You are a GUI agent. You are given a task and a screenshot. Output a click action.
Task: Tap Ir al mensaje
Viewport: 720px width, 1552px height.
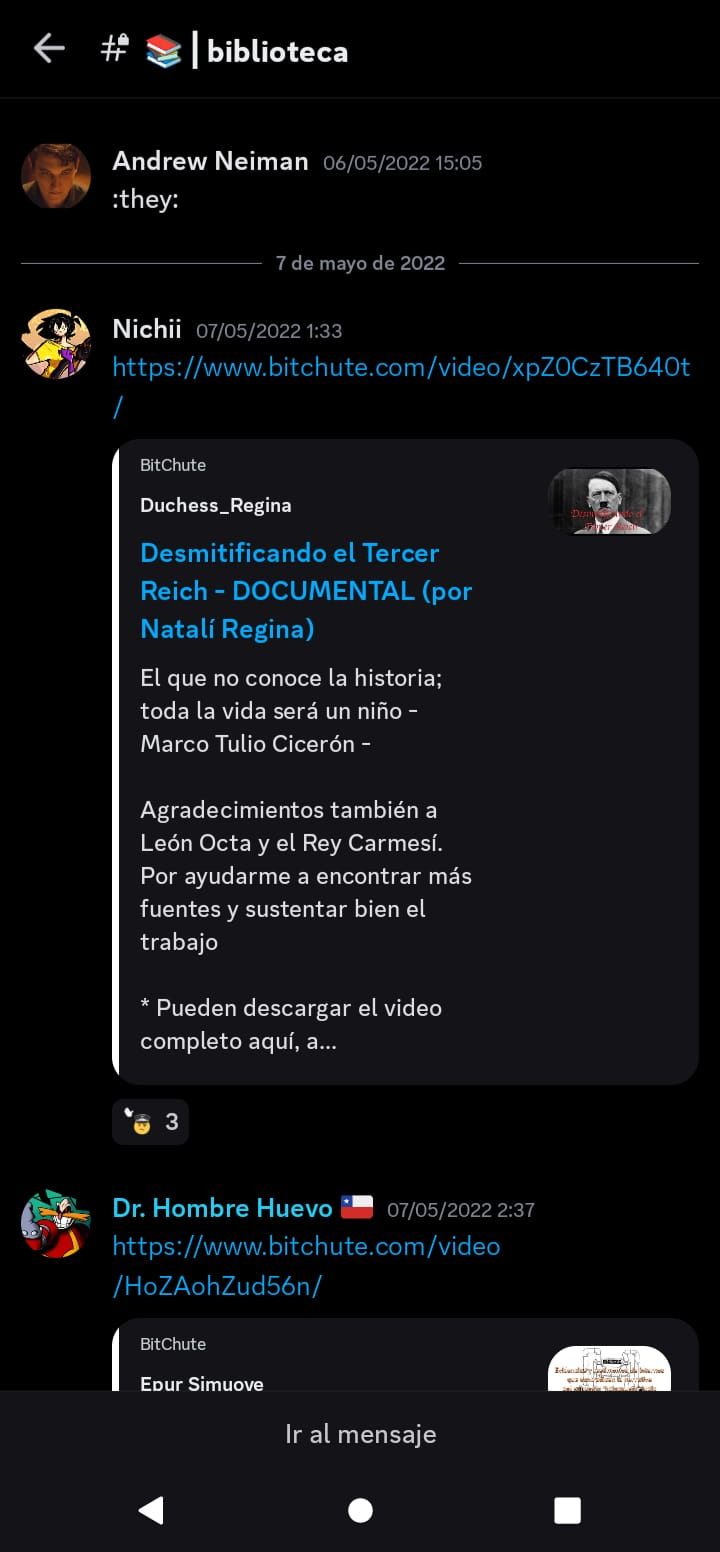[360, 1434]
